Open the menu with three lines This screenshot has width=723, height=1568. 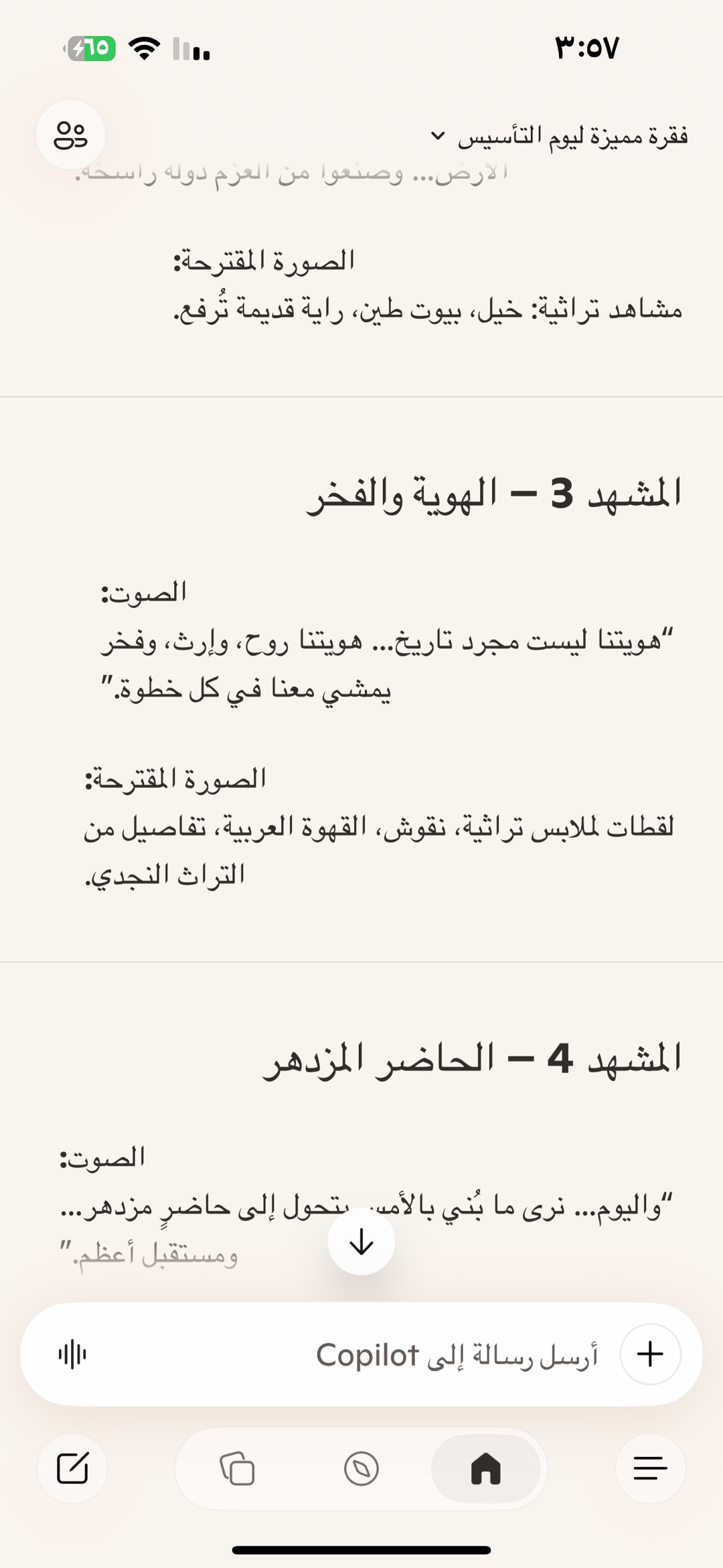650,1469
